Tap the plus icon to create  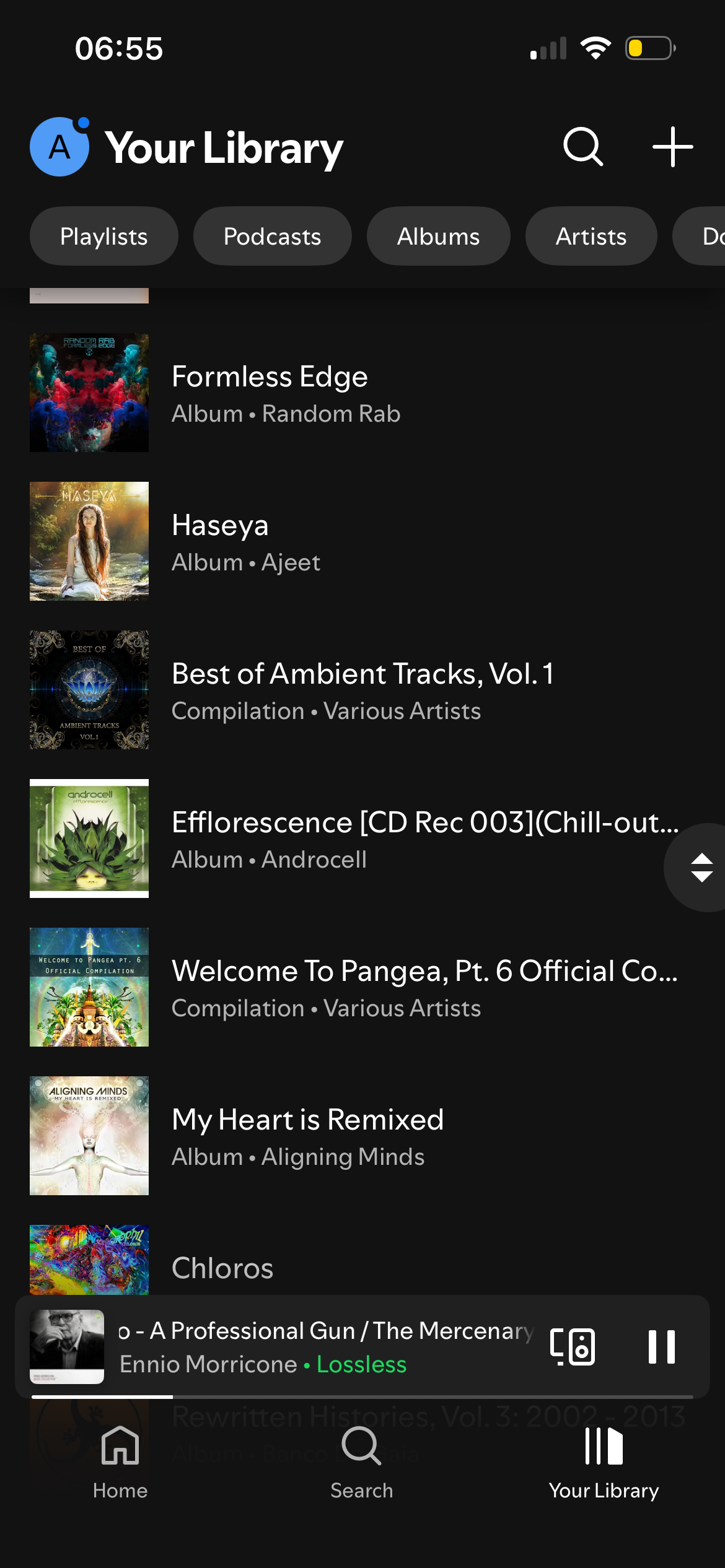click(x=672, y=147)
